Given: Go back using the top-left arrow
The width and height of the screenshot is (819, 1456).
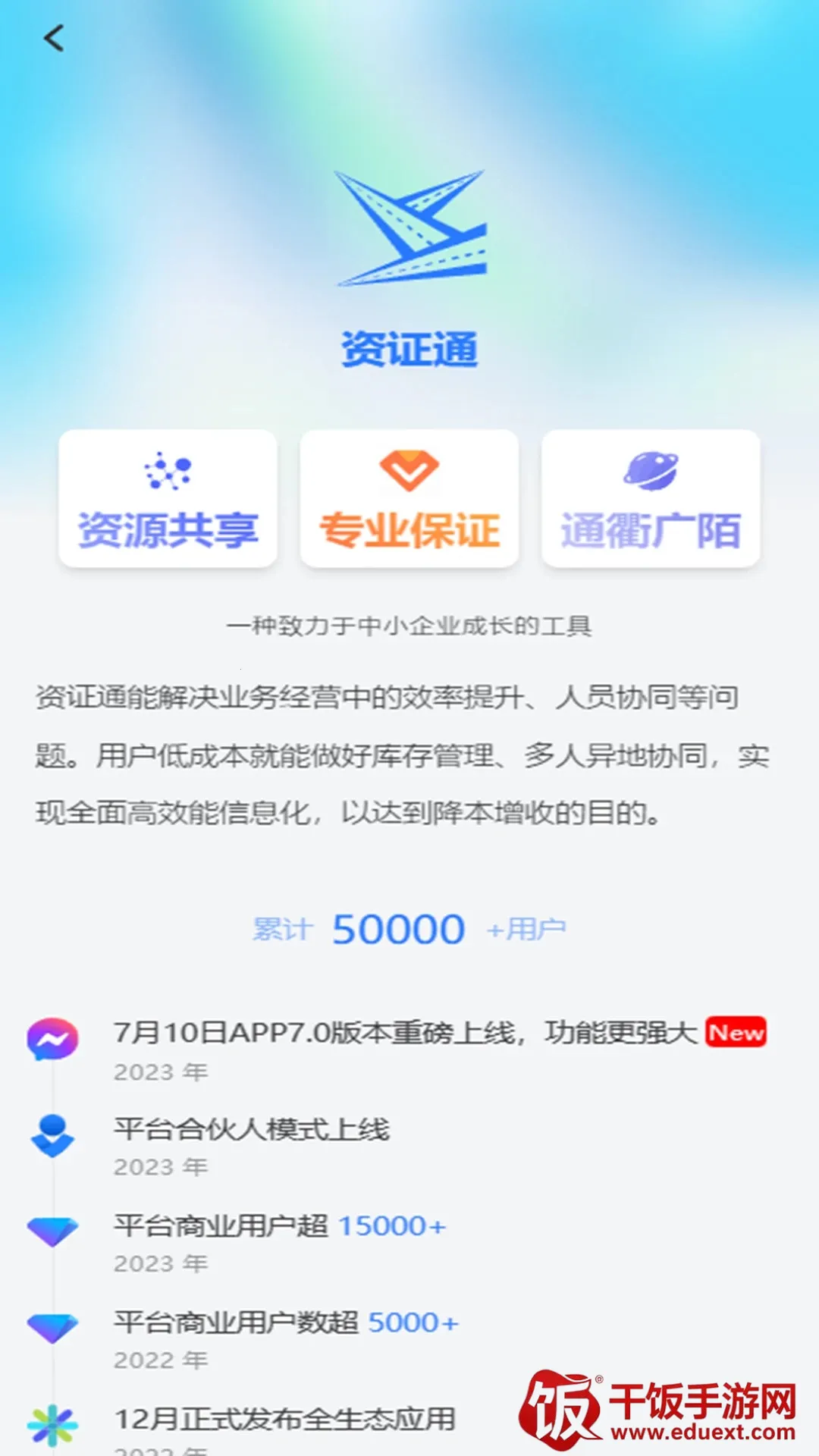Looking at the screenshot, I should (54, 38).
